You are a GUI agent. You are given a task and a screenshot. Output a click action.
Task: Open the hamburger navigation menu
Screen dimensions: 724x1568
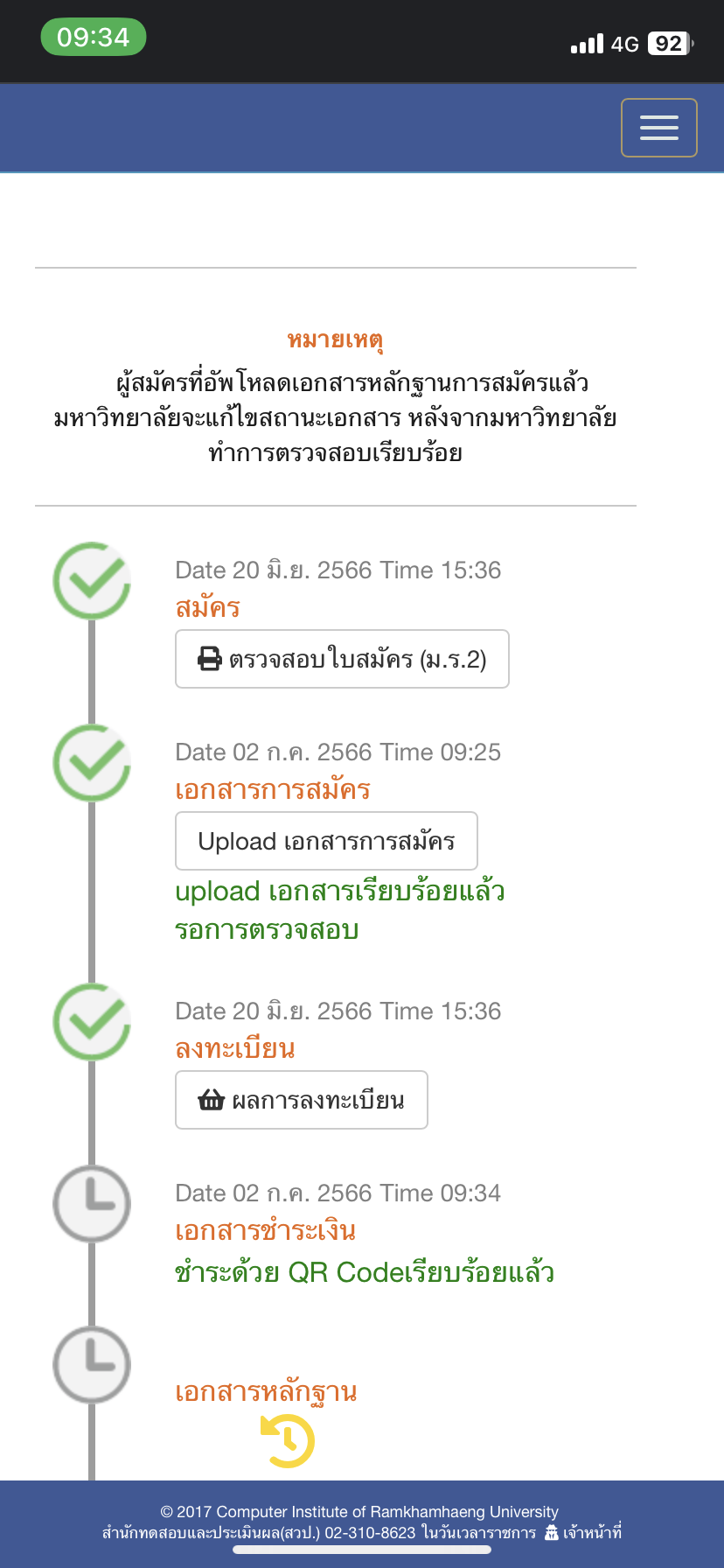tap(659, 128)
